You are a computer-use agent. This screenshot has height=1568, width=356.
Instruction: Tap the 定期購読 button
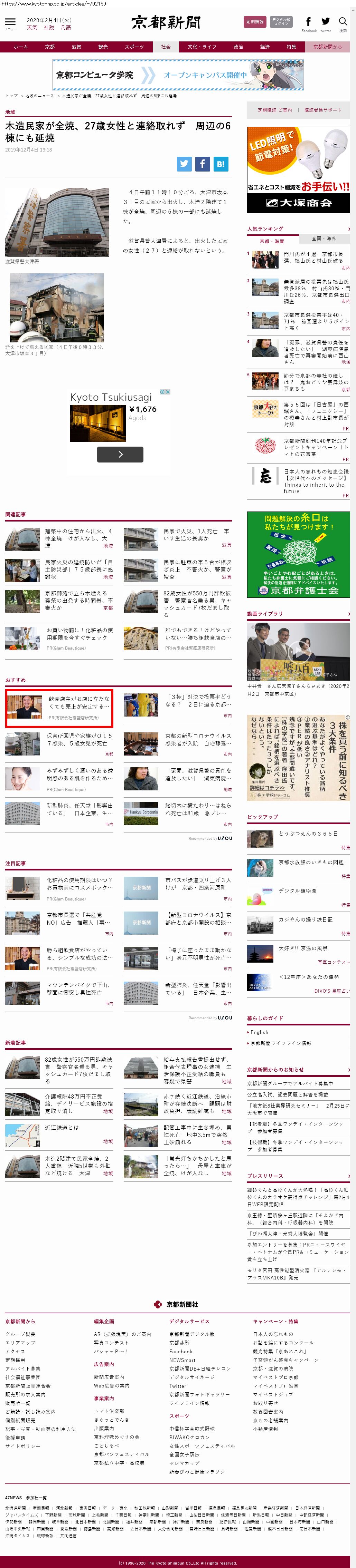[255, 22]
